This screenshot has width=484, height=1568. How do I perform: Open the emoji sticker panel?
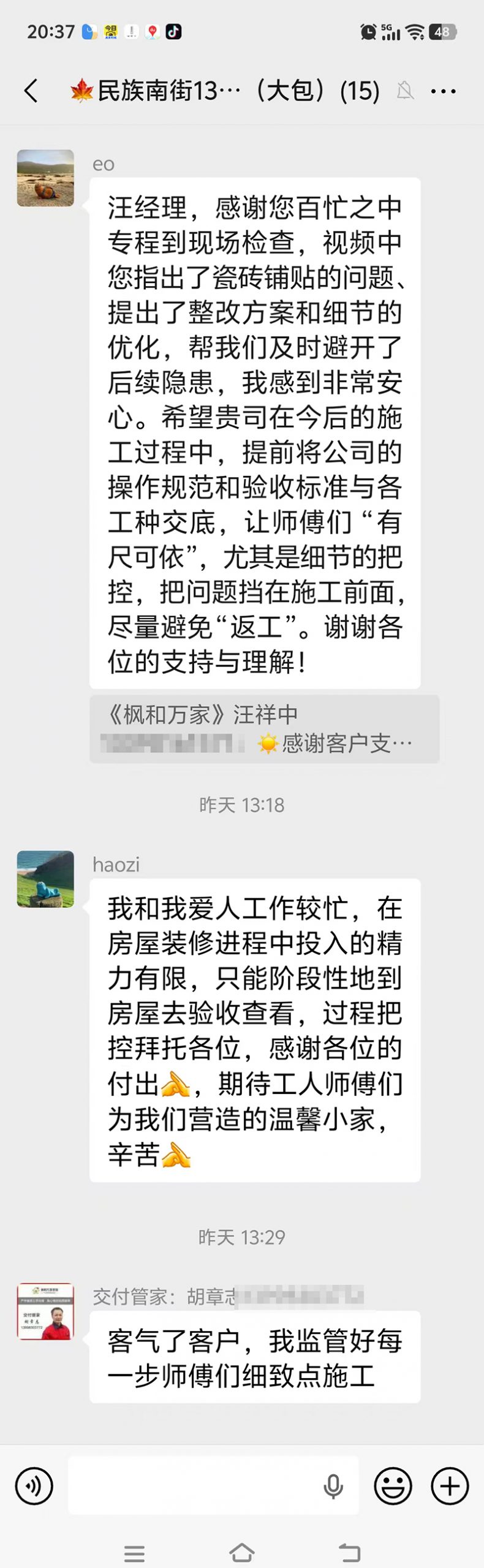pyautogui.click(x=393, y=1486)
